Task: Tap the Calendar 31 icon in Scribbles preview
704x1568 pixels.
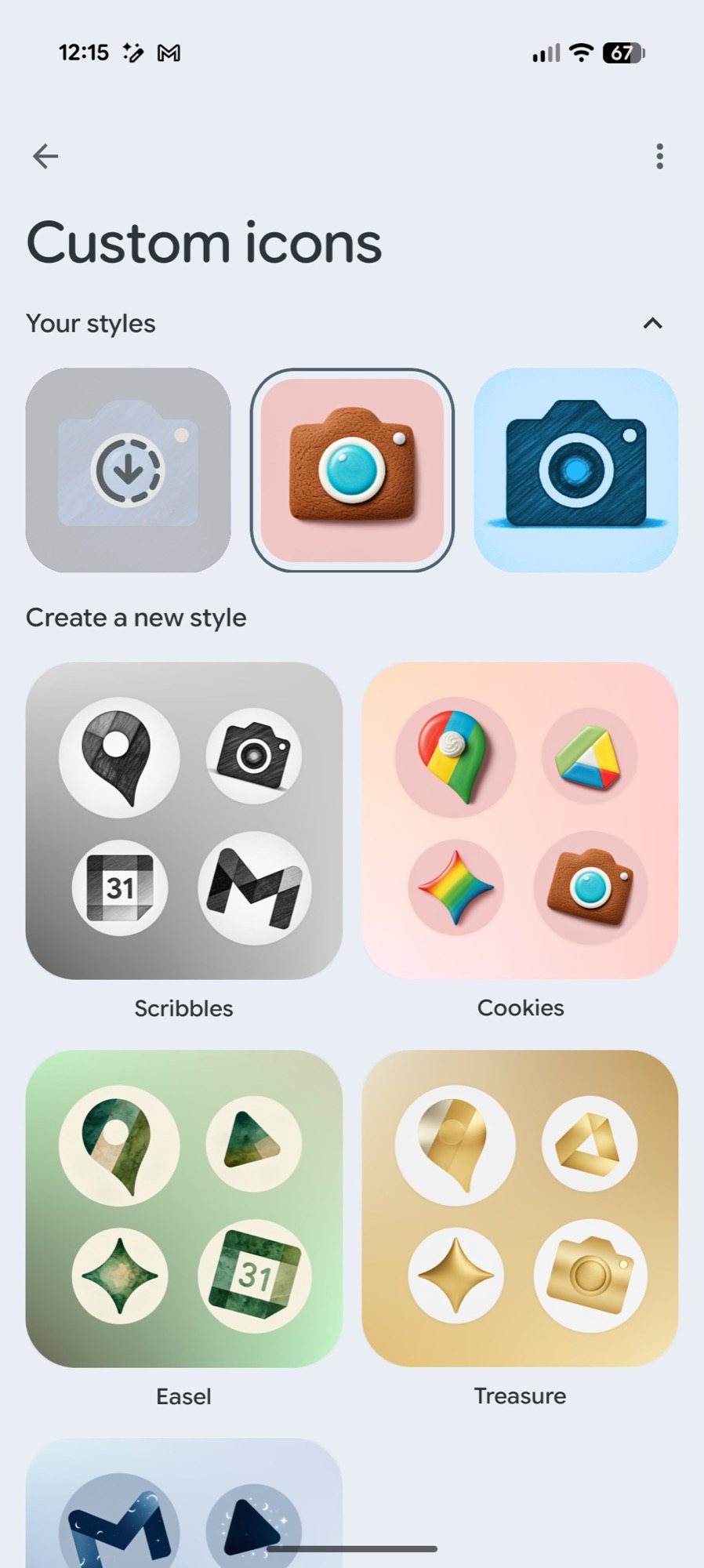Action: click(x=118, y=886)
